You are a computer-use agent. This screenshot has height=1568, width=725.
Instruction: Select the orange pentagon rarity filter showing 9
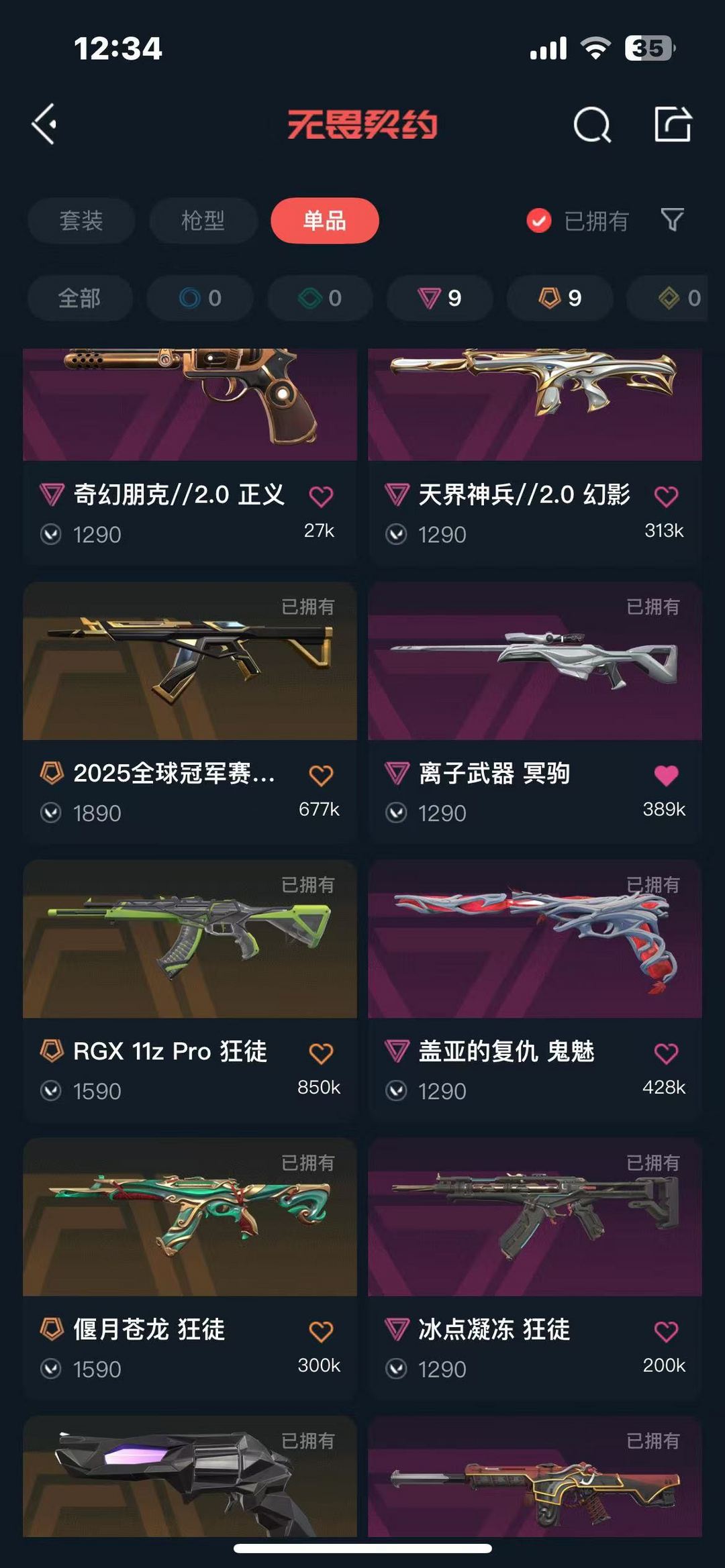click(559, 299)
